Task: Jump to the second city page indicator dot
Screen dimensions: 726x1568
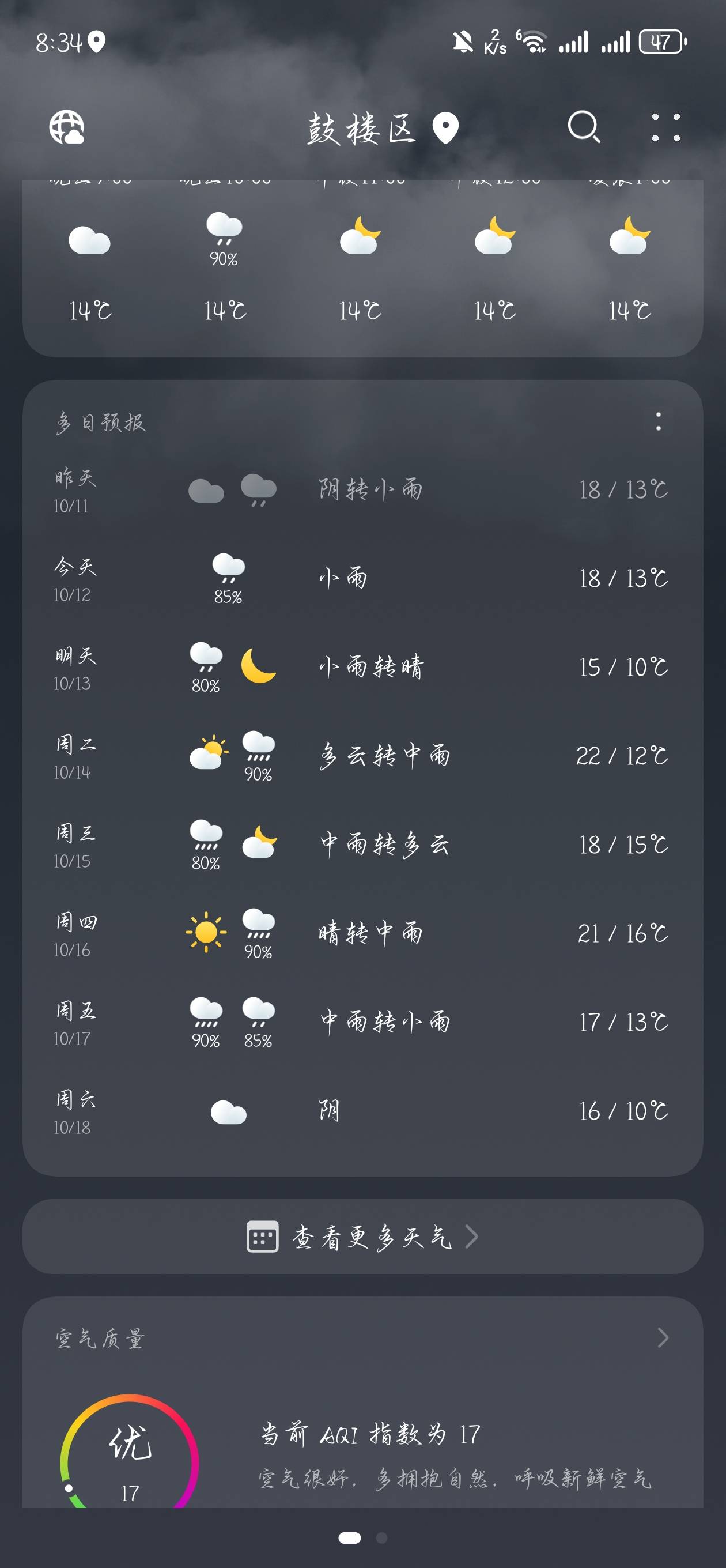Action: point(381,1538)
